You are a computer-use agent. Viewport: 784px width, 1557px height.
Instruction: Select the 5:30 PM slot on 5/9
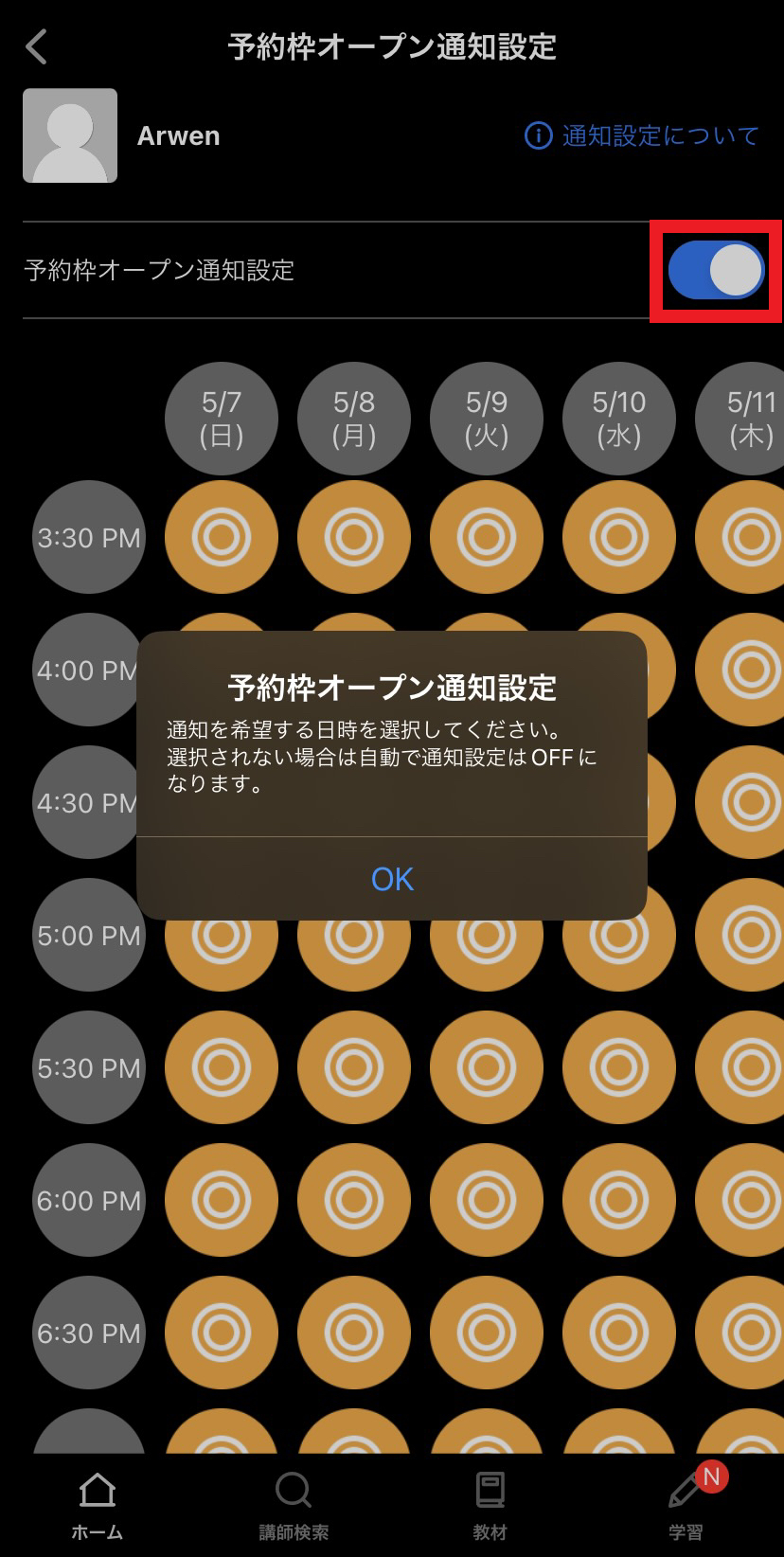[487, 1067]
